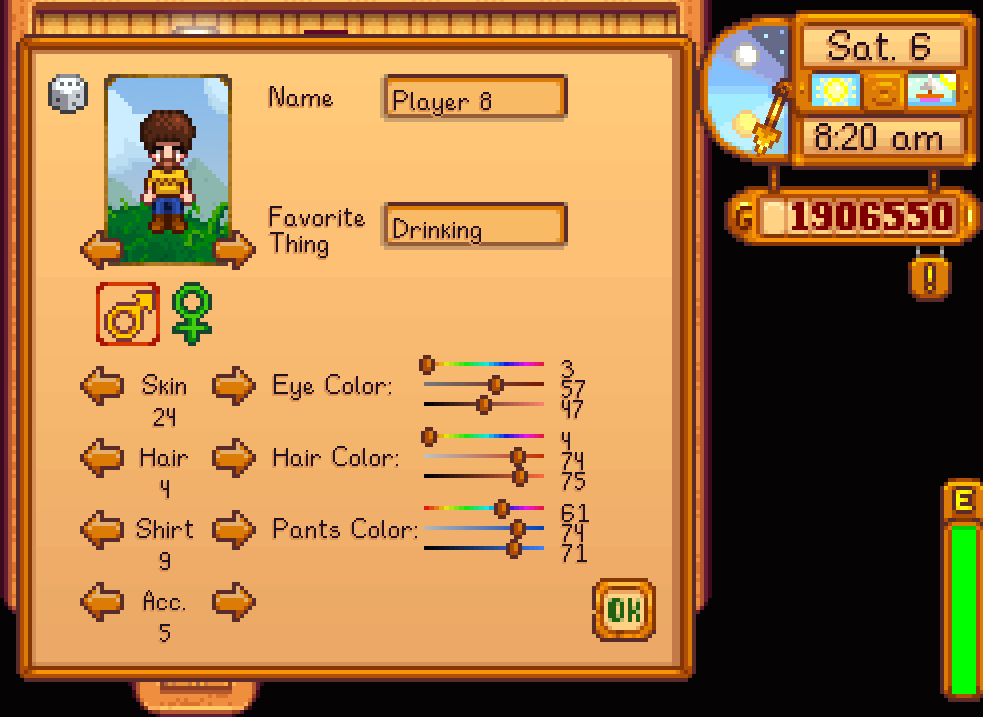This screenshot has width=983, height=717.
Task: Choose next Hair style
Action: click(233, 458)
